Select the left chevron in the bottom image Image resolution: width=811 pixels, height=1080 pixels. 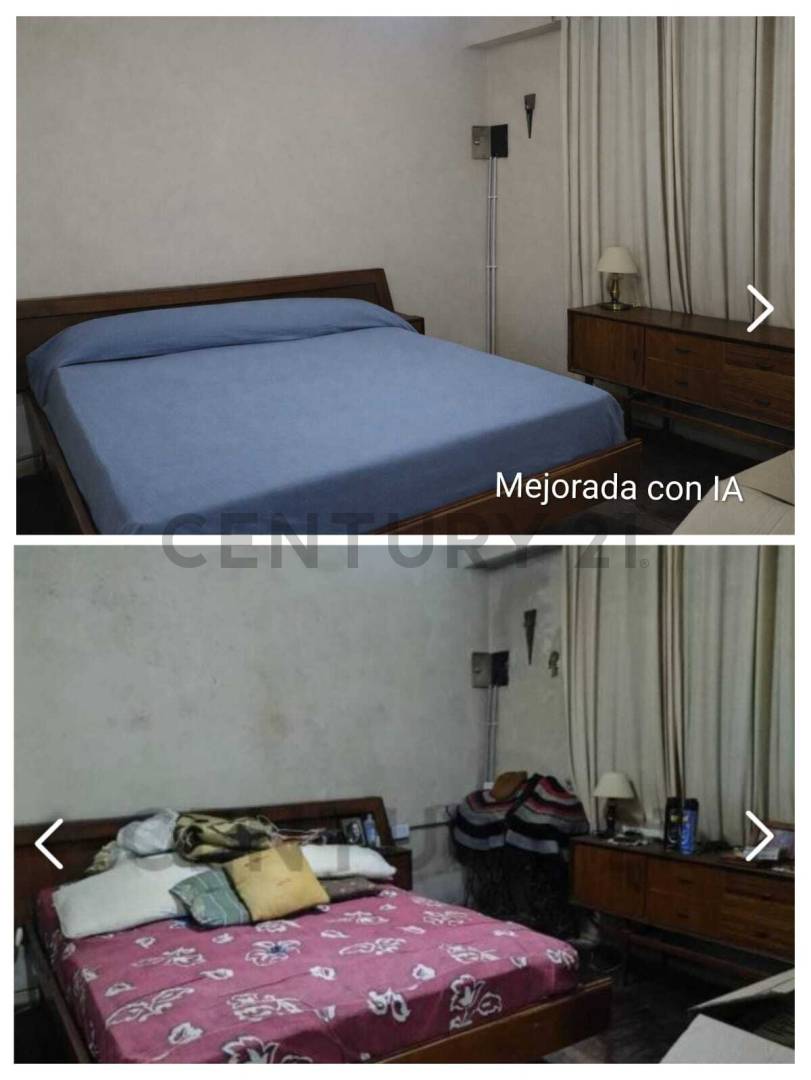pyautogui.click(x=47, y=845)
